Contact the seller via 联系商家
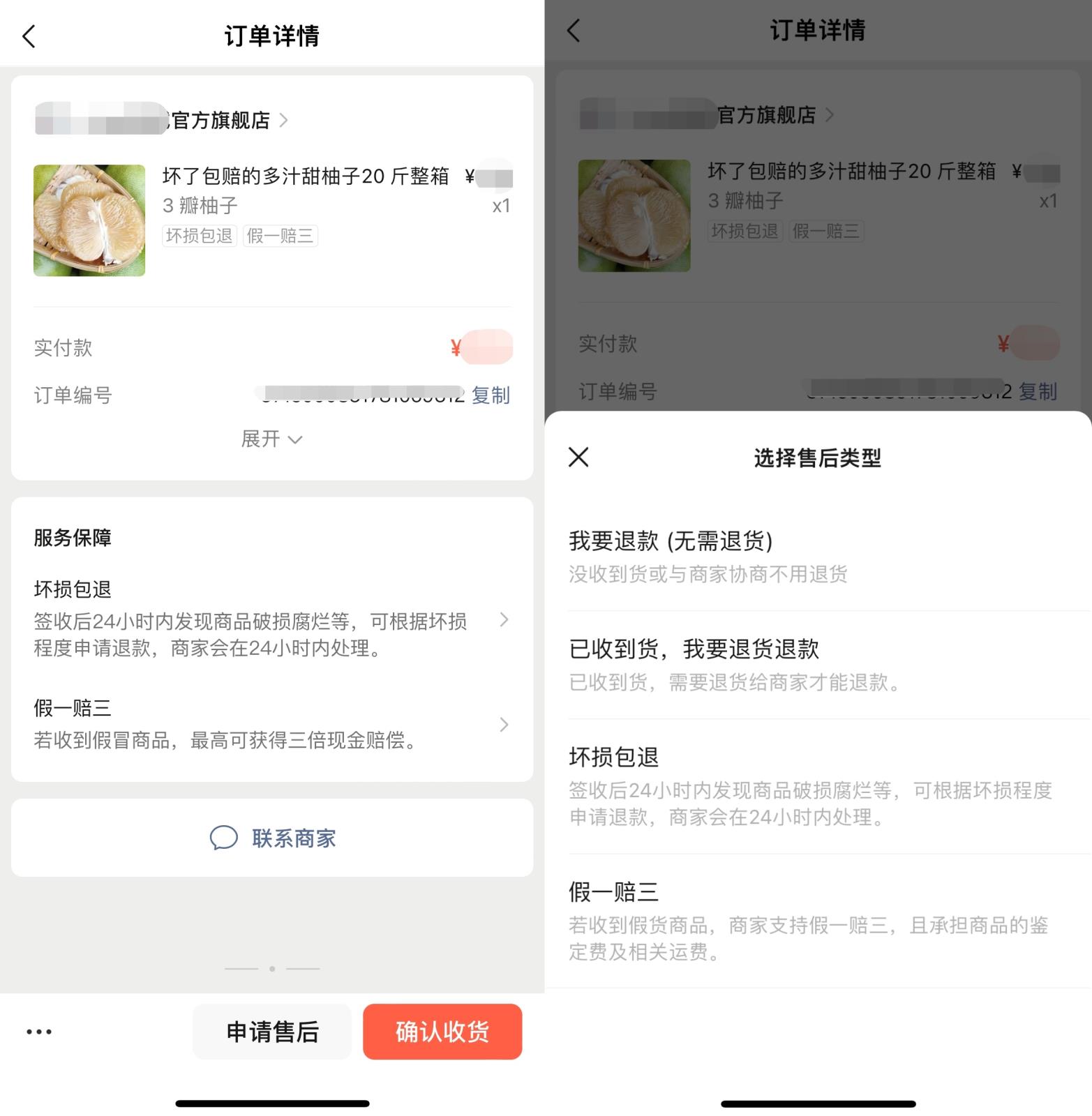1092x1116 pixels. point(272,838)
